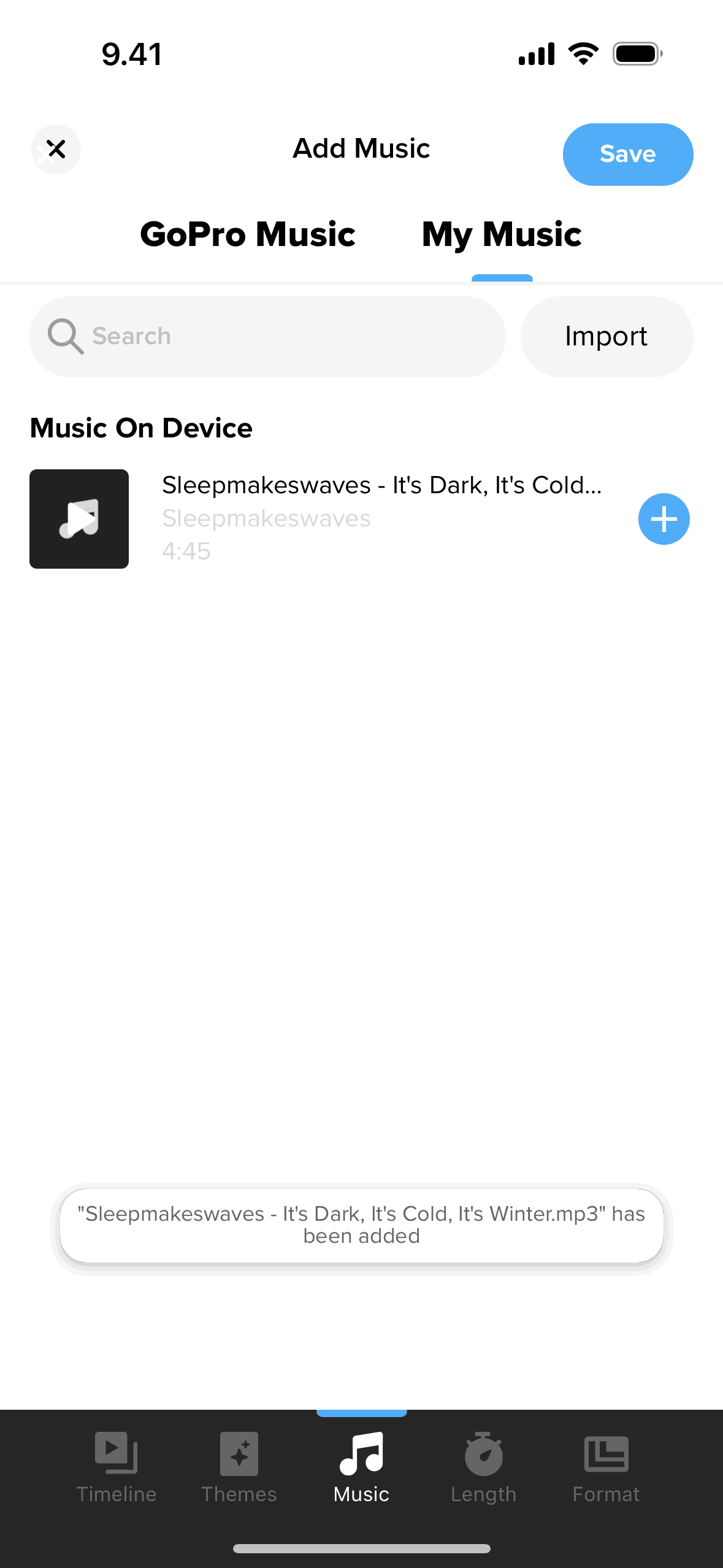Close the Add Music screen

[x=56, y=149]
